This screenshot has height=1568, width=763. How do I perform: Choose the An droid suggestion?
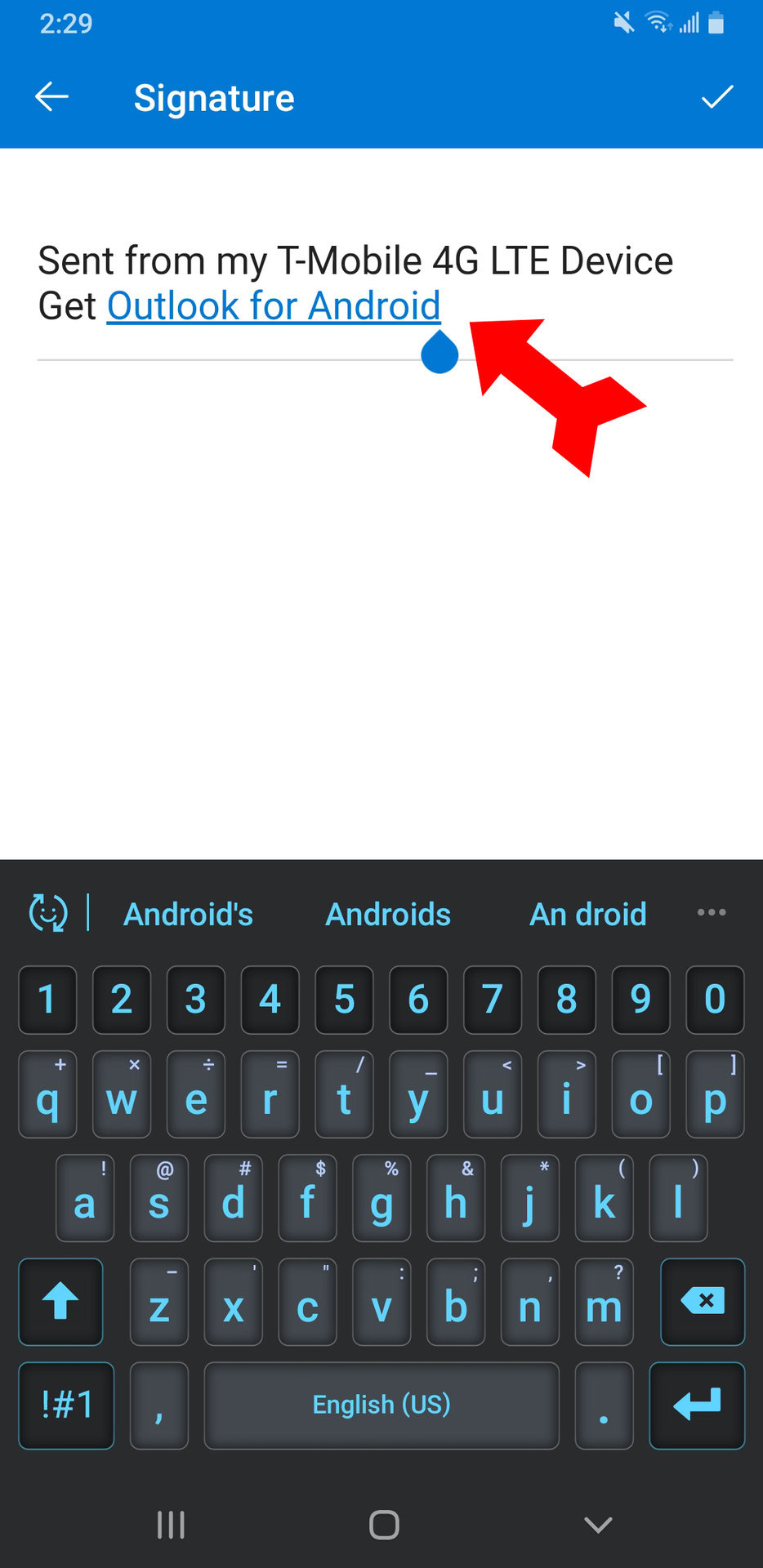coord(588,914)
